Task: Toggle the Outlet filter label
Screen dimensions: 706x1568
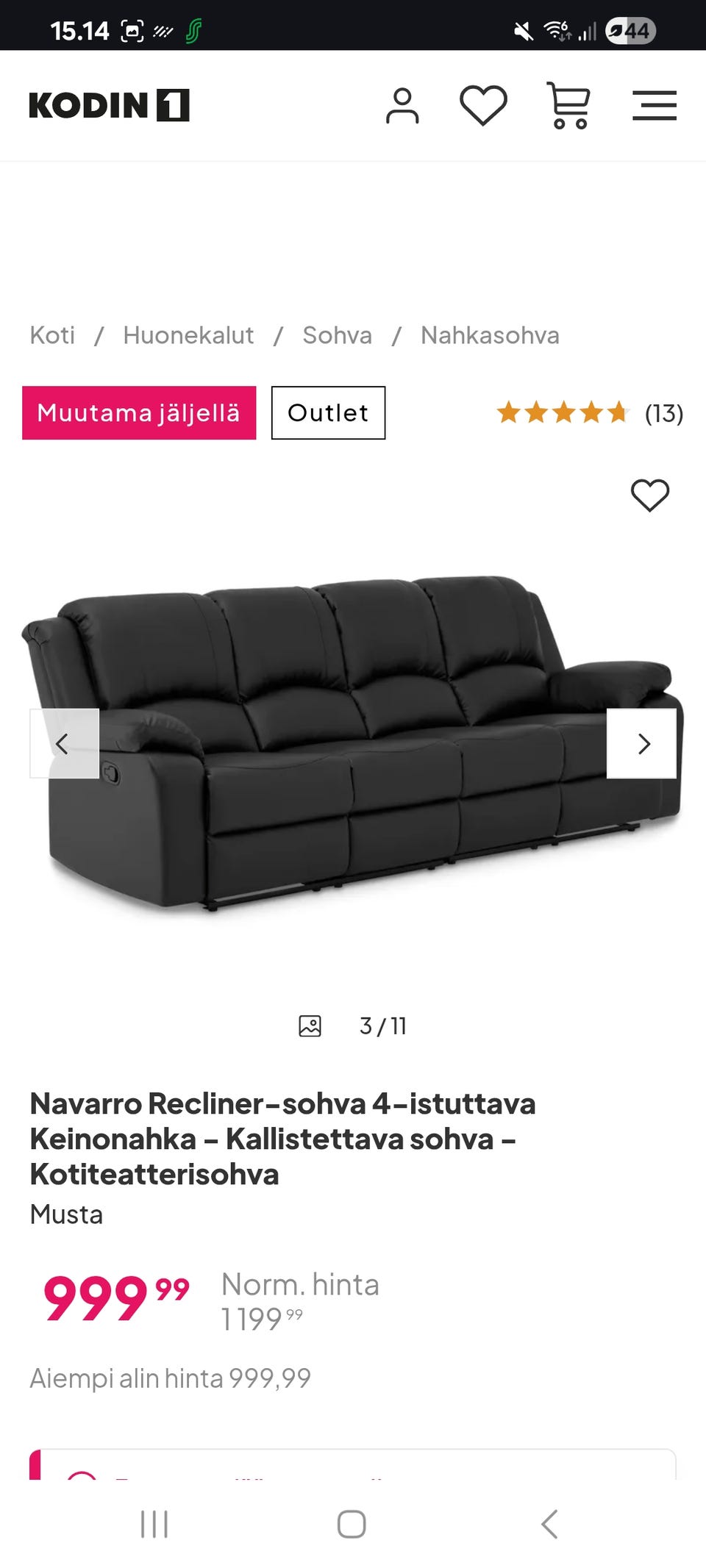Action: tap(327, 412)
